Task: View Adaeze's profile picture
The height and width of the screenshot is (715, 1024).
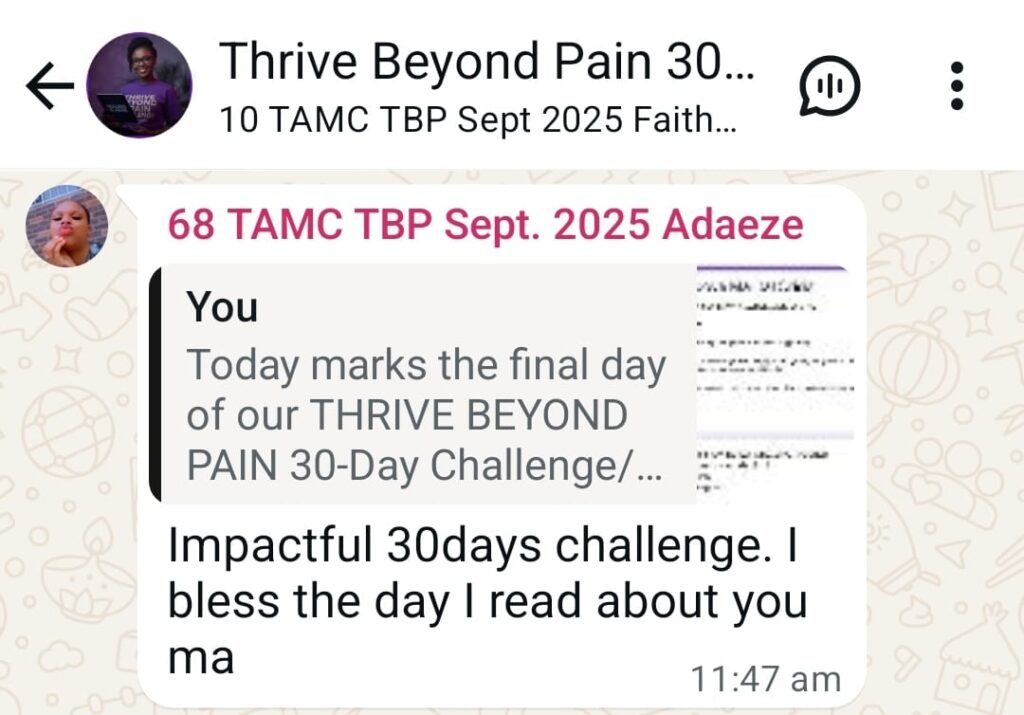Action: (66, 225)
